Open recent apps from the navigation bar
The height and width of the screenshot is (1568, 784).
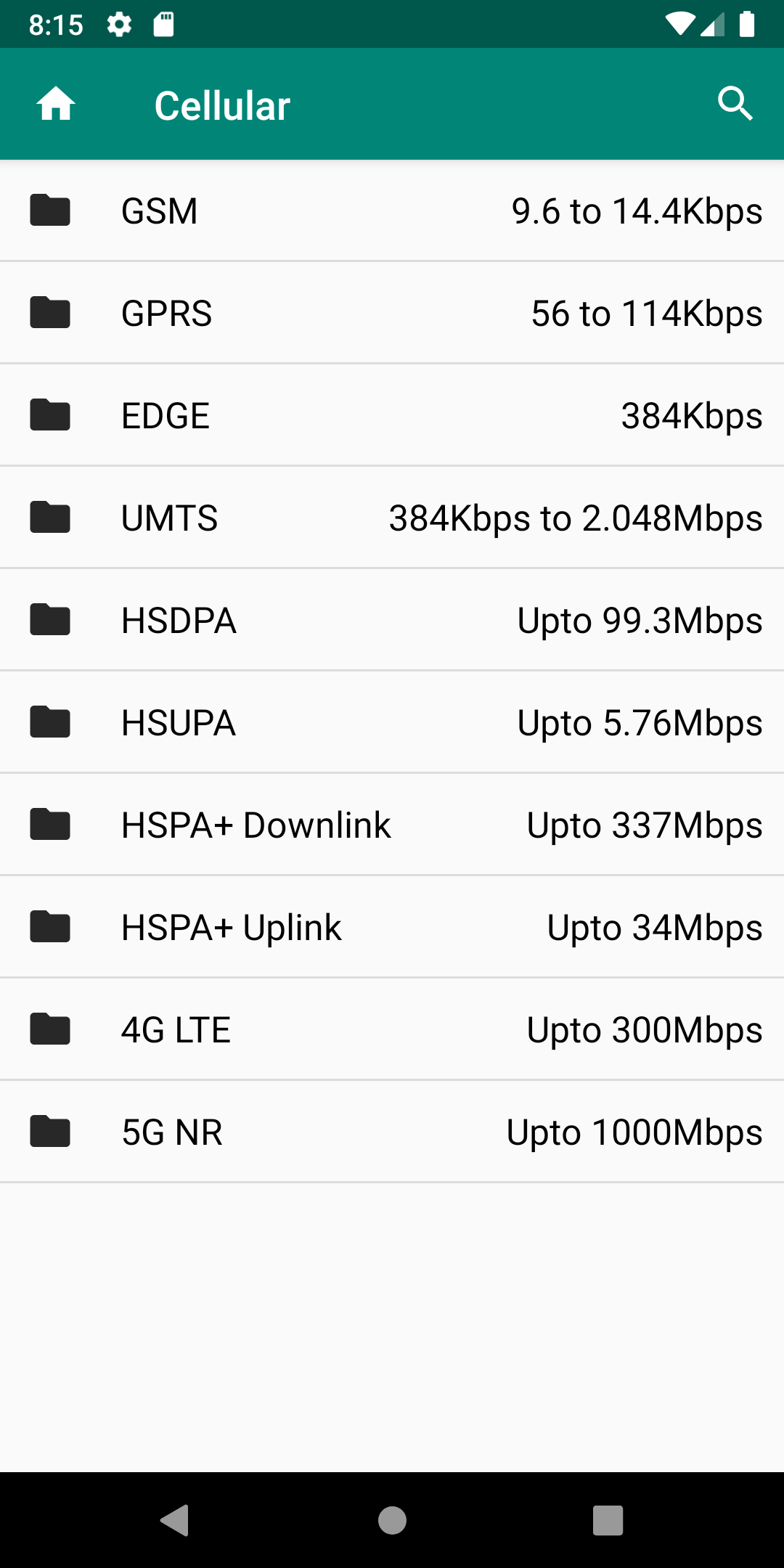pyautogui.click(x=608, y=1520)
